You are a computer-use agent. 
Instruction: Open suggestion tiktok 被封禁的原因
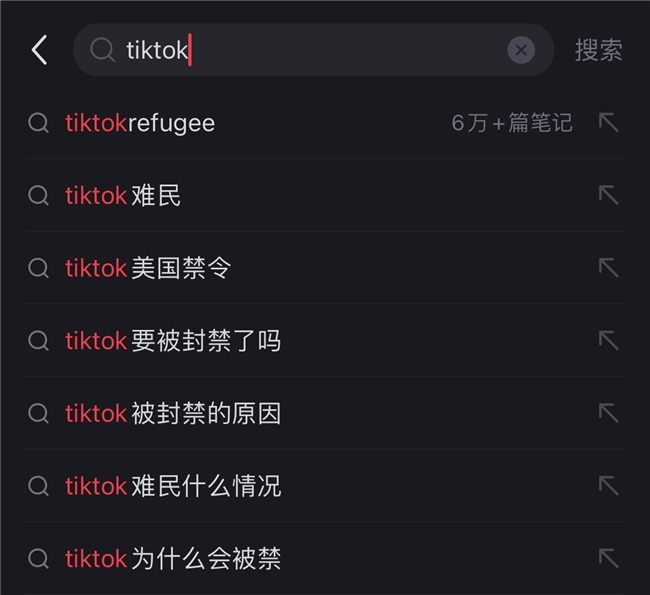coord(173,413)
